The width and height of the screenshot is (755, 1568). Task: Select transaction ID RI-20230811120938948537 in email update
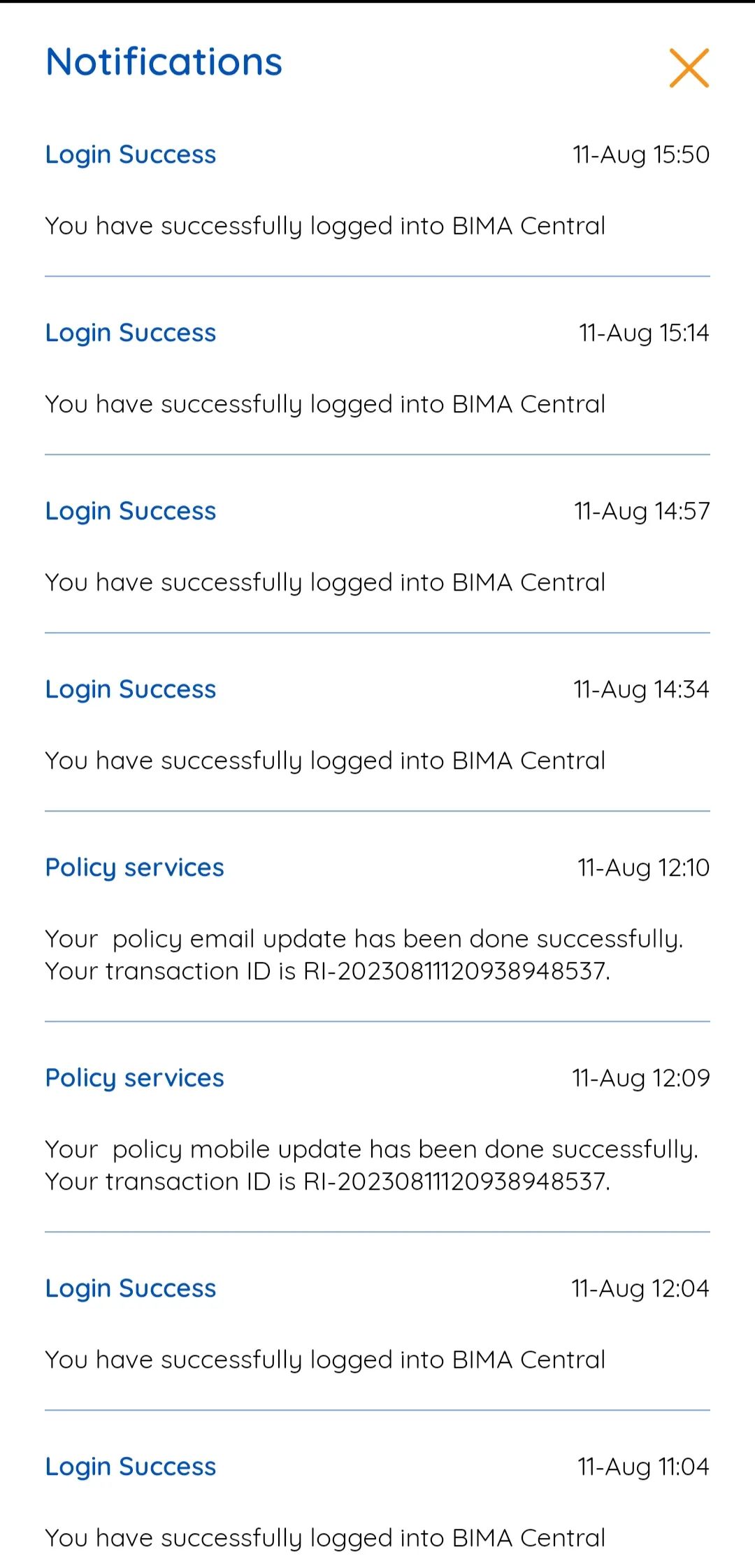coord(458,971)
